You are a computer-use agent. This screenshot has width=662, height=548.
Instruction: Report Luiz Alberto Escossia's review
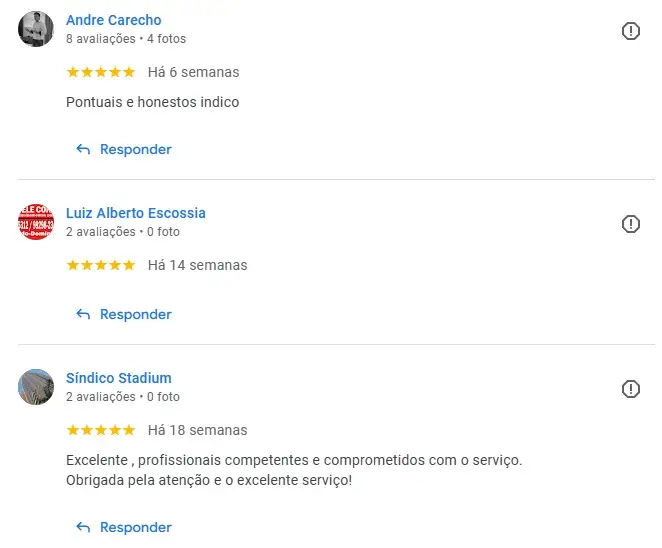click(x=631, y=224)
